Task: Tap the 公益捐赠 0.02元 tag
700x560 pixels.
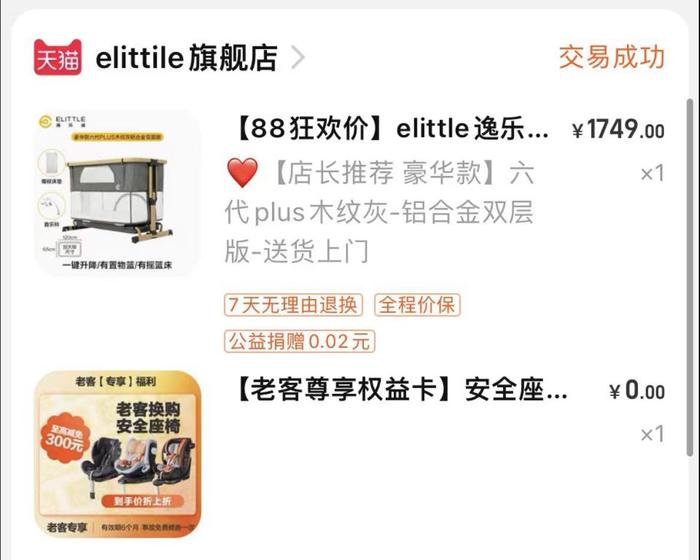Action: [300, 341]
